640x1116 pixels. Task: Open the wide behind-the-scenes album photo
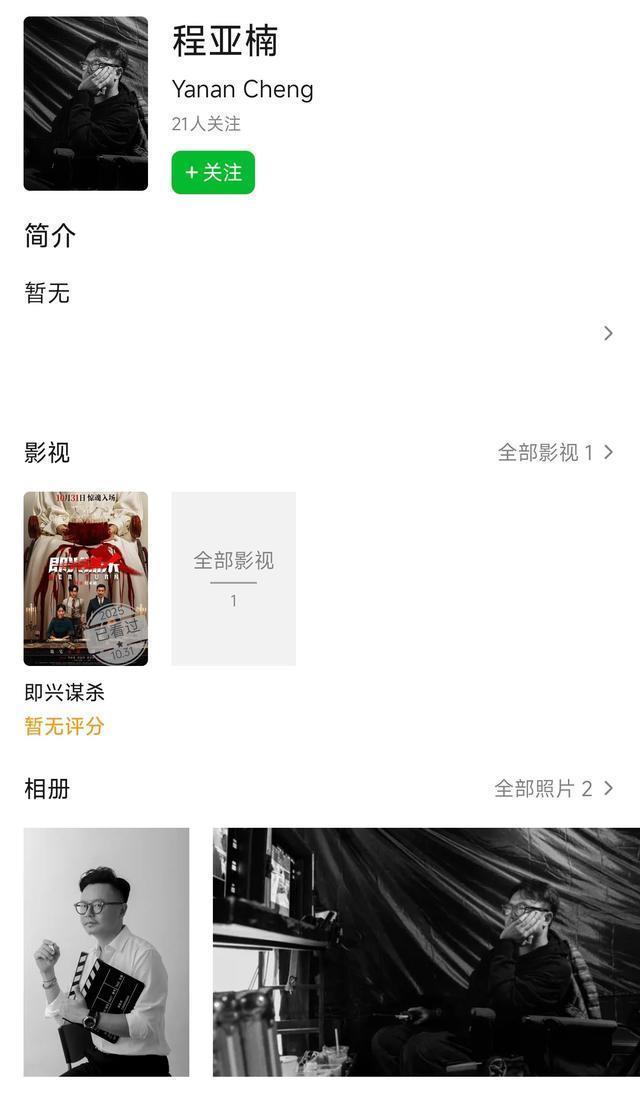(426, 951)
